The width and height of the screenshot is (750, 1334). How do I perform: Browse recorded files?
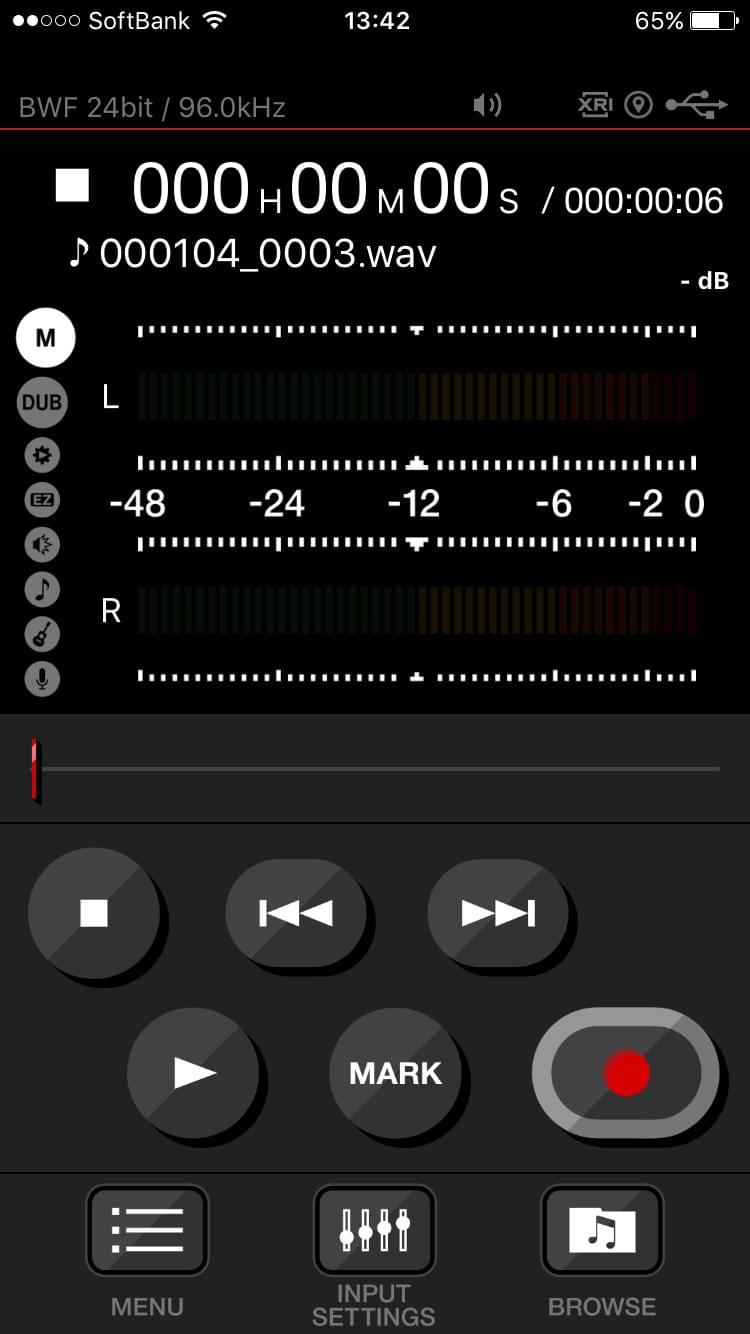click(602, 1230)
